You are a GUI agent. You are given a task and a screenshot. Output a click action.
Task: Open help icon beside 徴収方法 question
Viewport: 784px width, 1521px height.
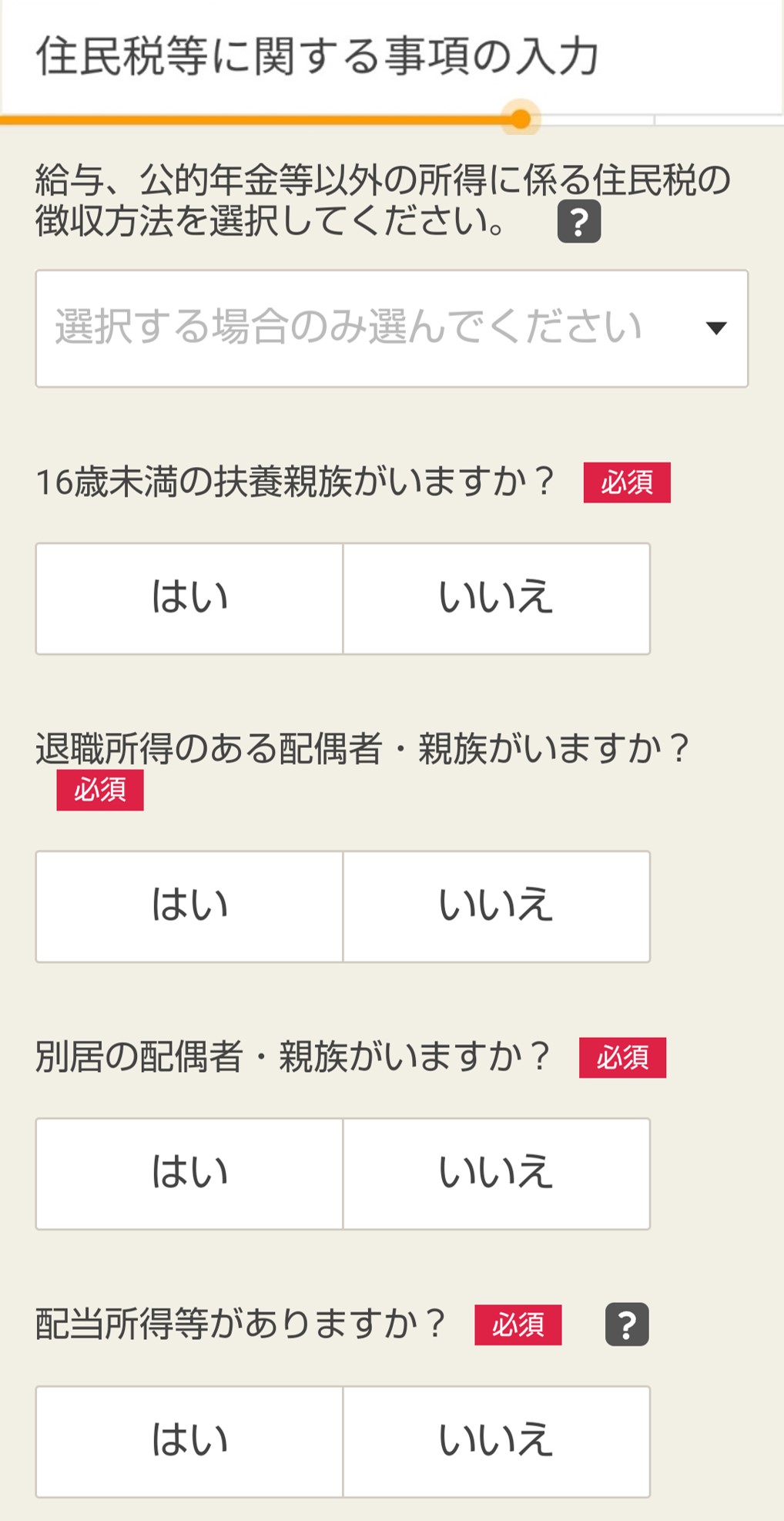579,222
